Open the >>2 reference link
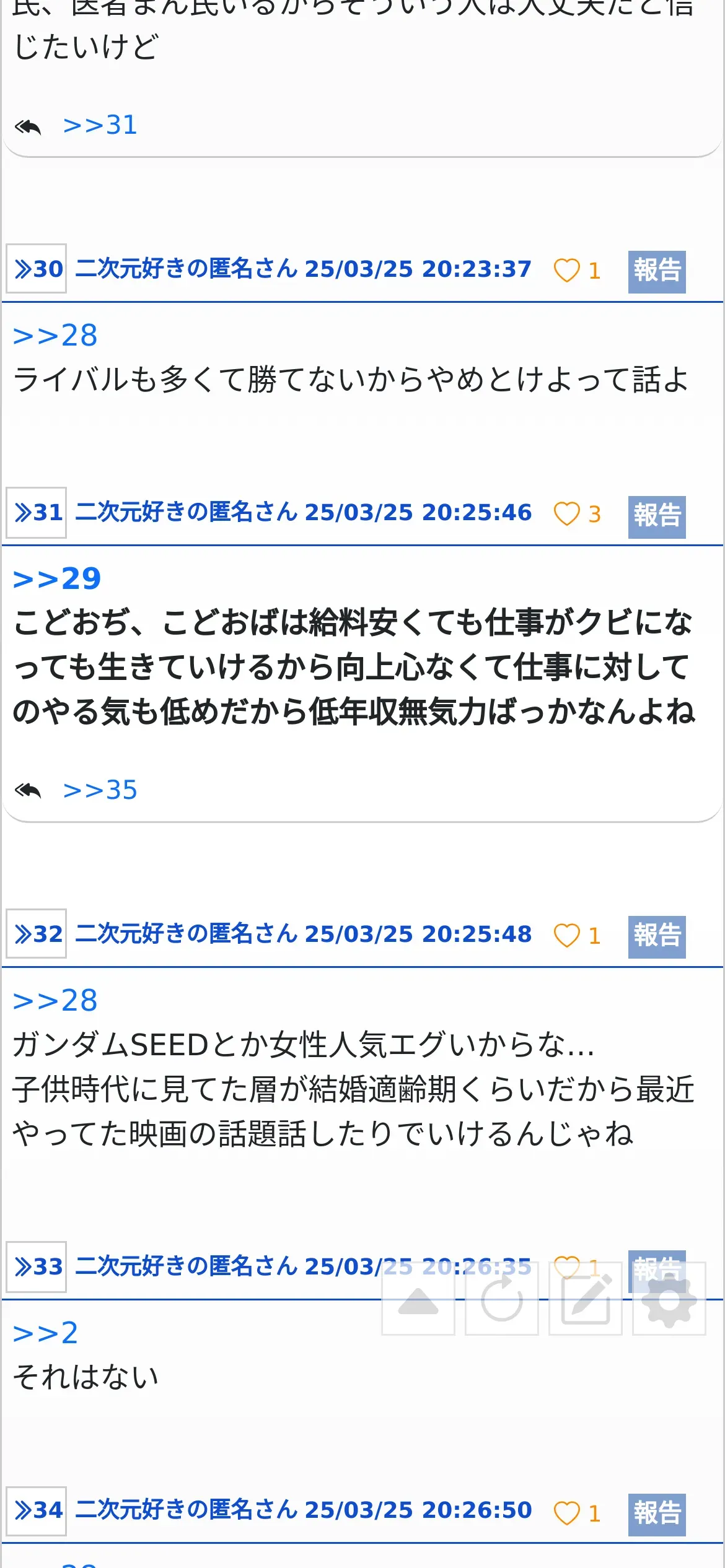Screen dimensions: 725x1568 [x=45, y=1333]
